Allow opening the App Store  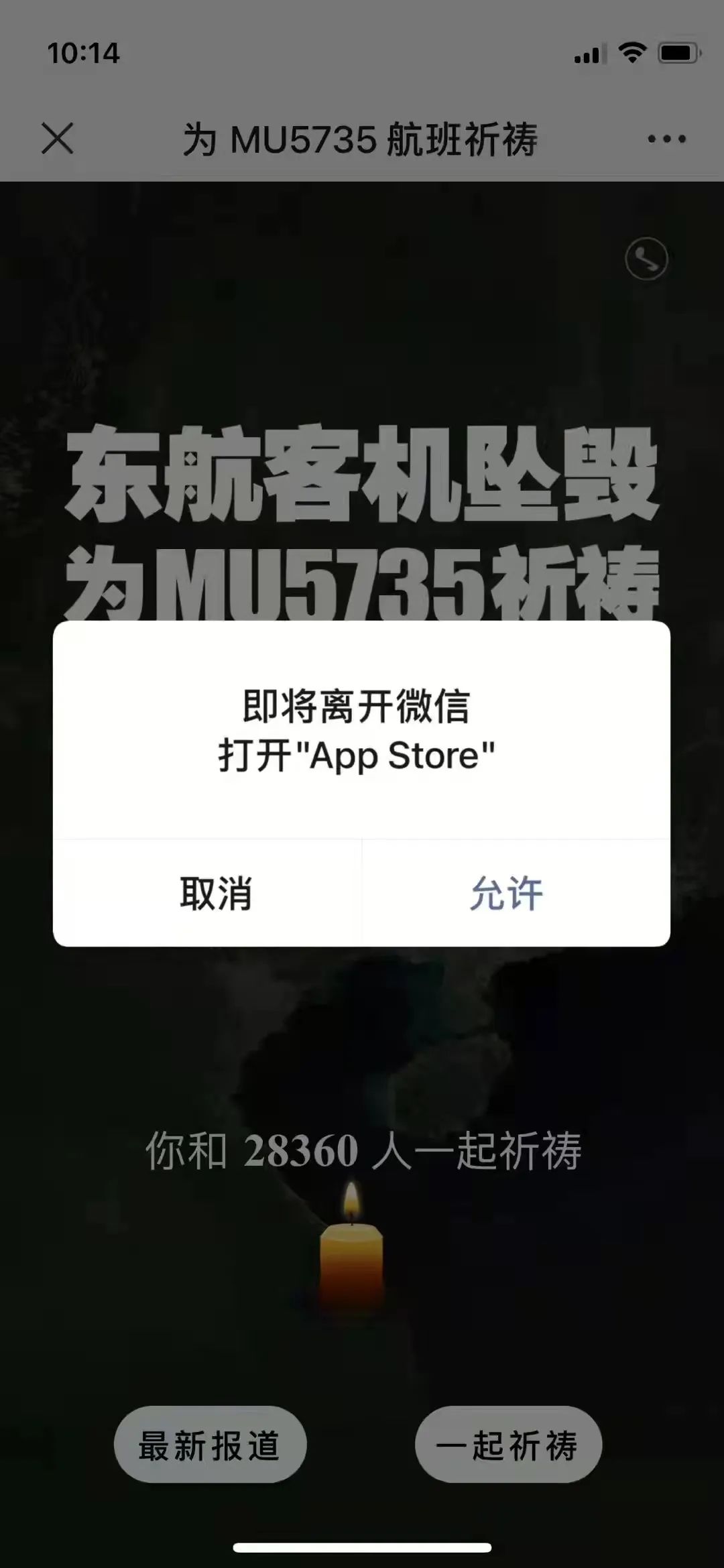(x=507, y=893)
